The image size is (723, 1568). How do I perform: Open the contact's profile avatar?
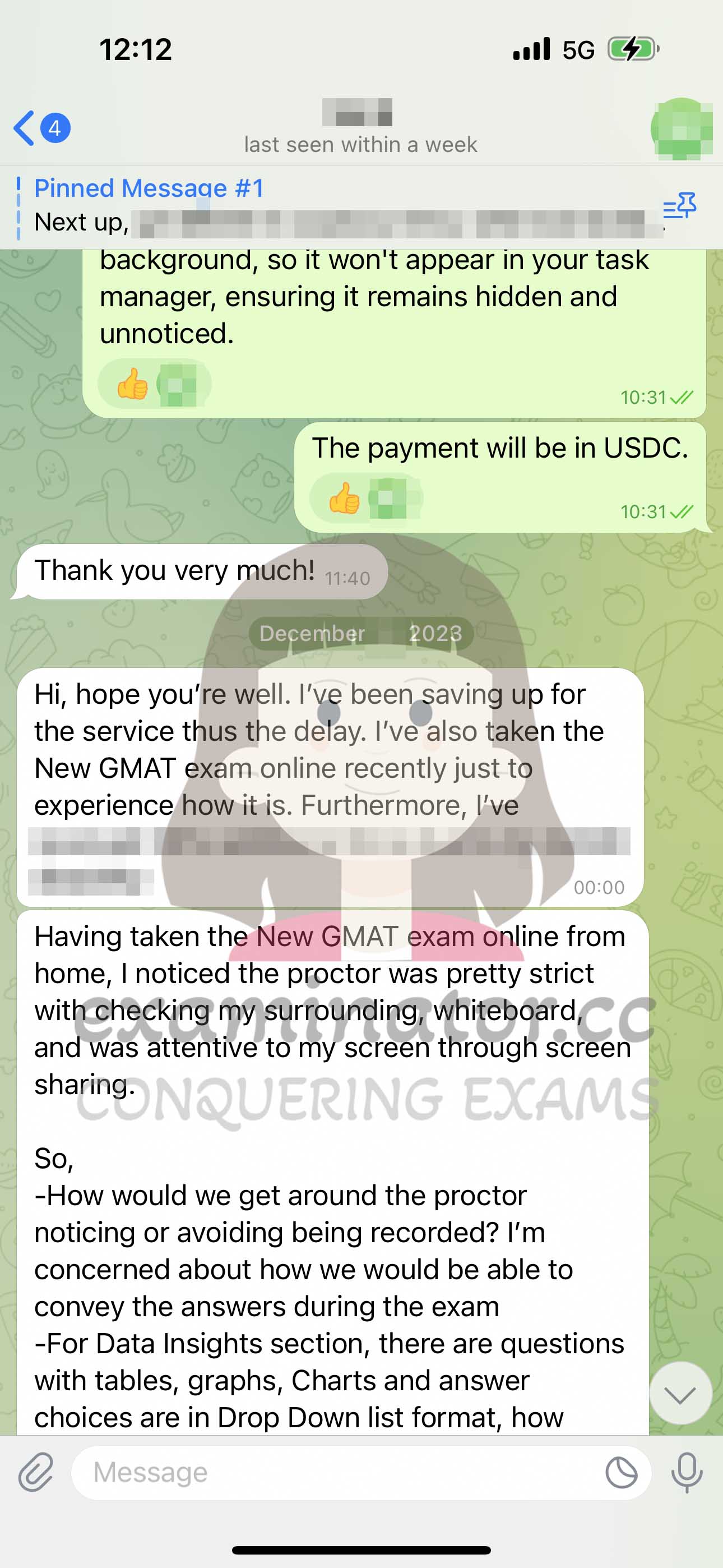pyautogui.click(x=682, y=129)
